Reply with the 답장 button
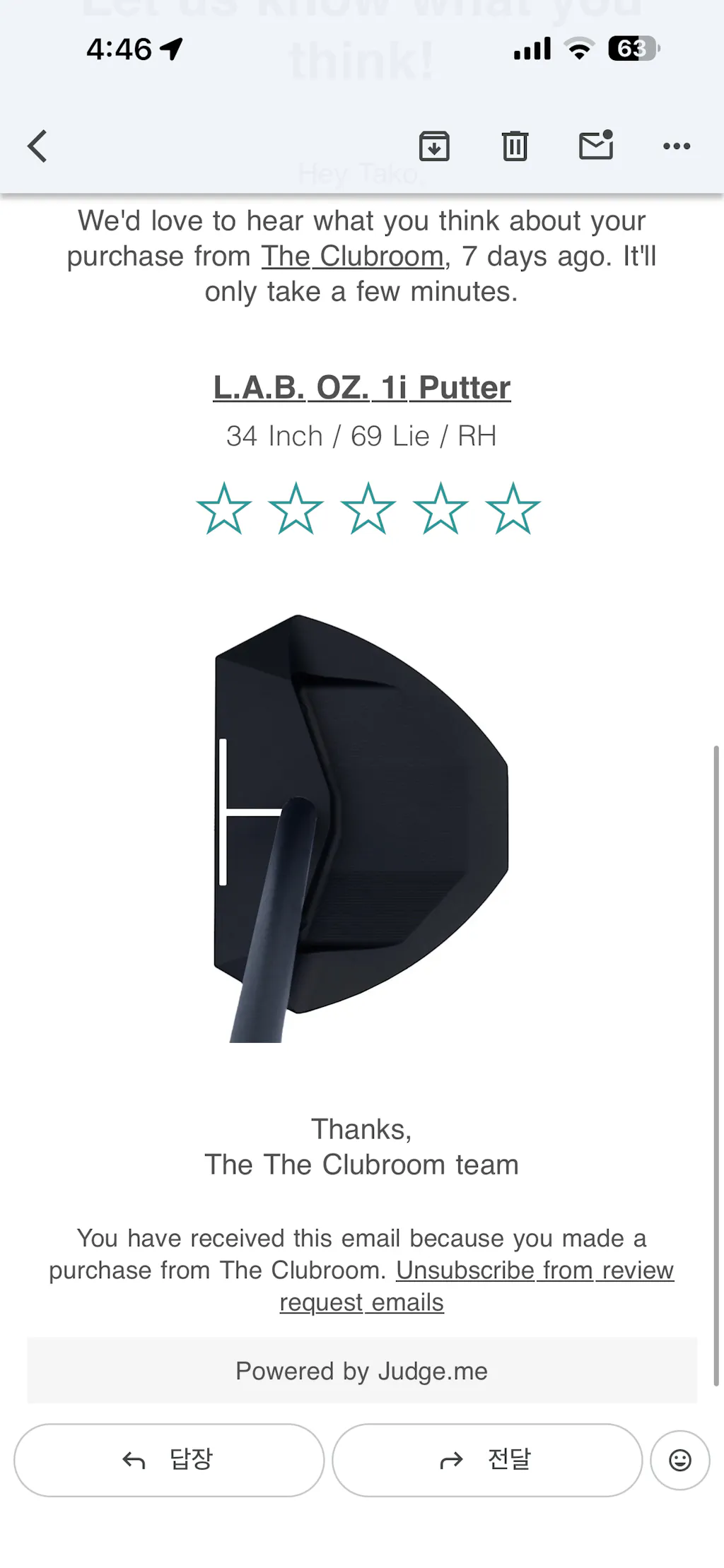 click(x=169, y=1460)
